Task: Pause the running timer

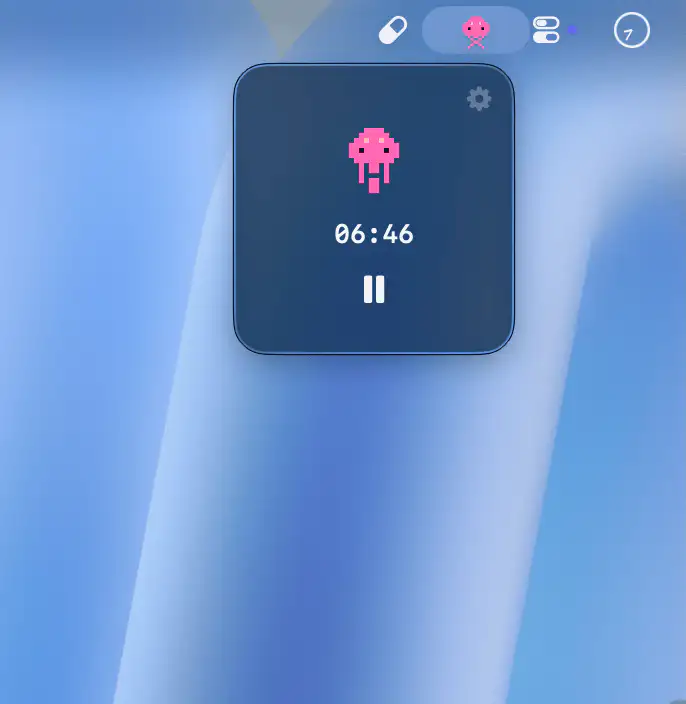Action: (x=374, y=289)
